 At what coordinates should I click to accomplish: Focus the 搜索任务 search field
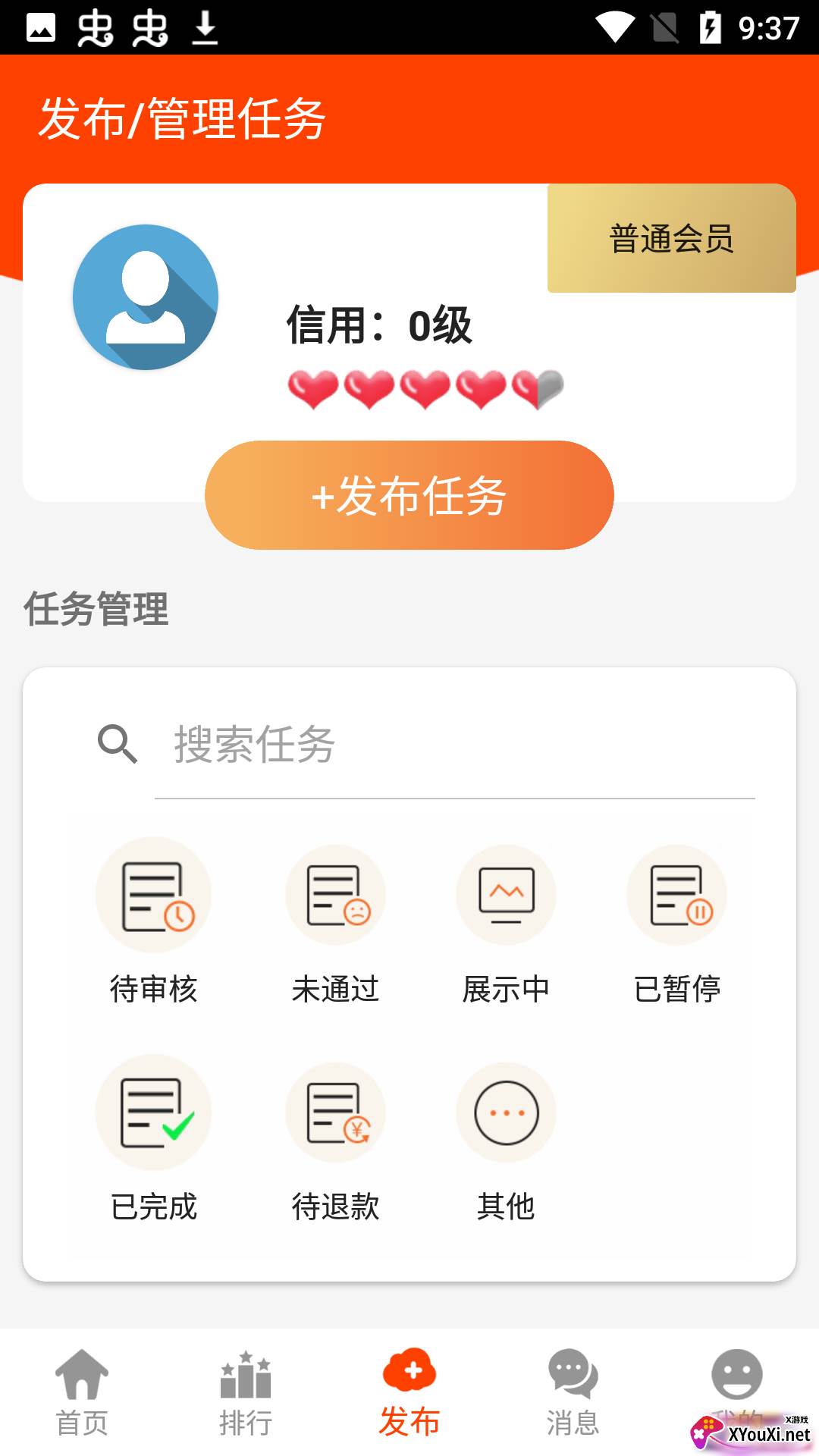tap(455, 744)
